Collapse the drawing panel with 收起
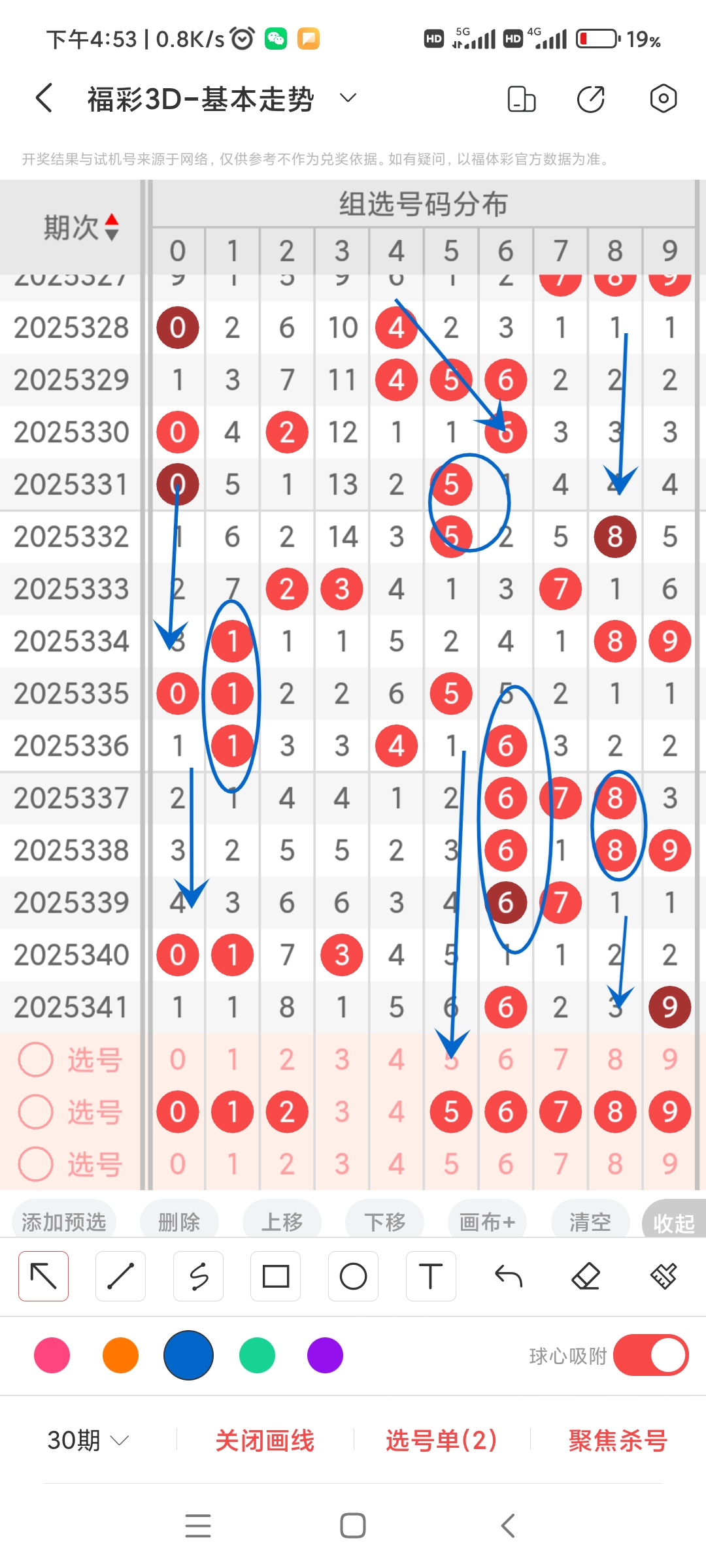Viewport: 706px width, 1568px height. click(x=674, y=1220)
